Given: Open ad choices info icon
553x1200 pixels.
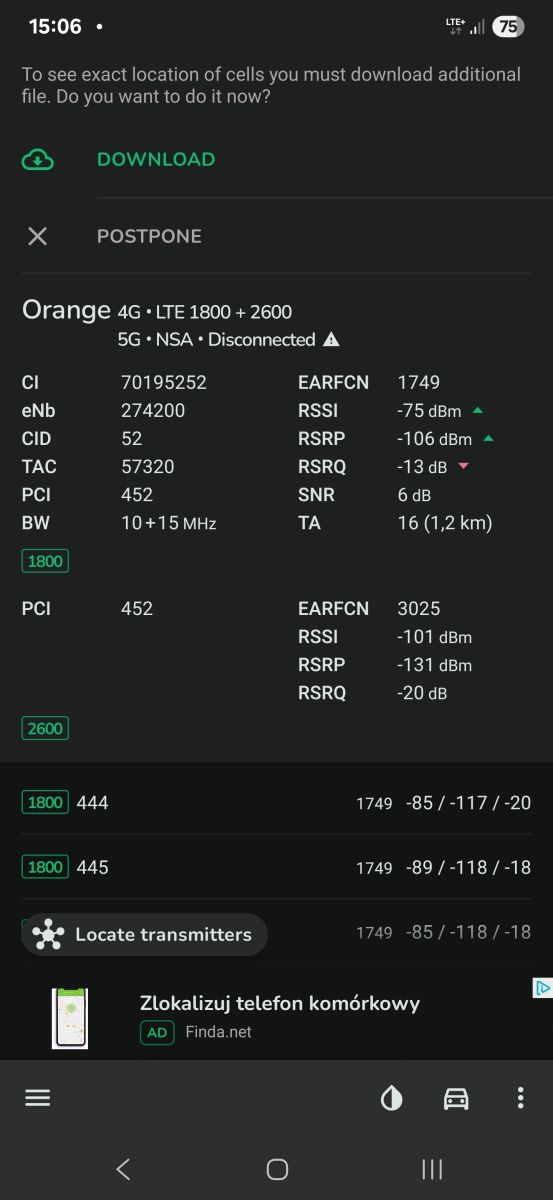Looking at the screenshot, I should point(542,988).
